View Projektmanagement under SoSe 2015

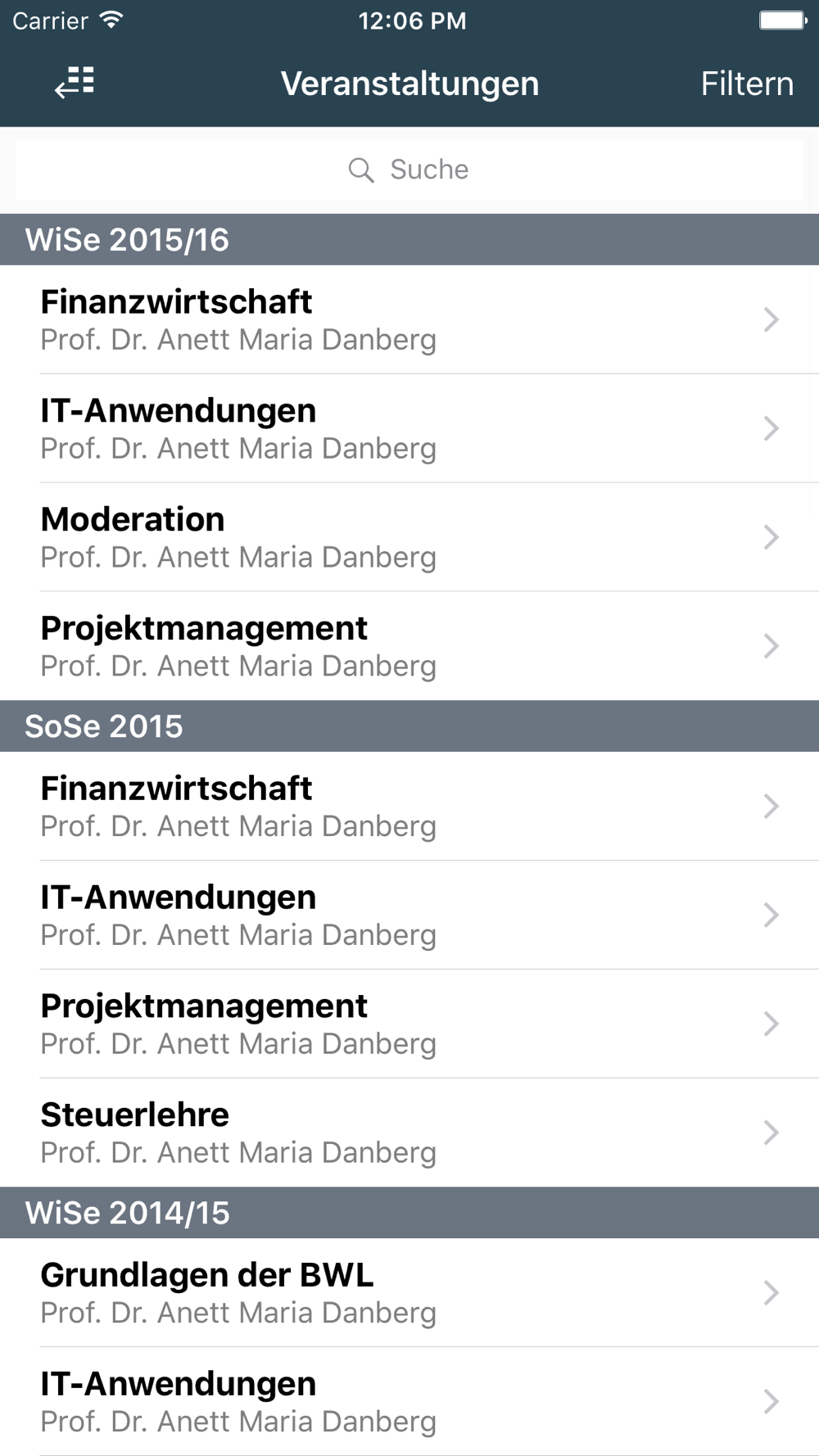coord(409,1024)
